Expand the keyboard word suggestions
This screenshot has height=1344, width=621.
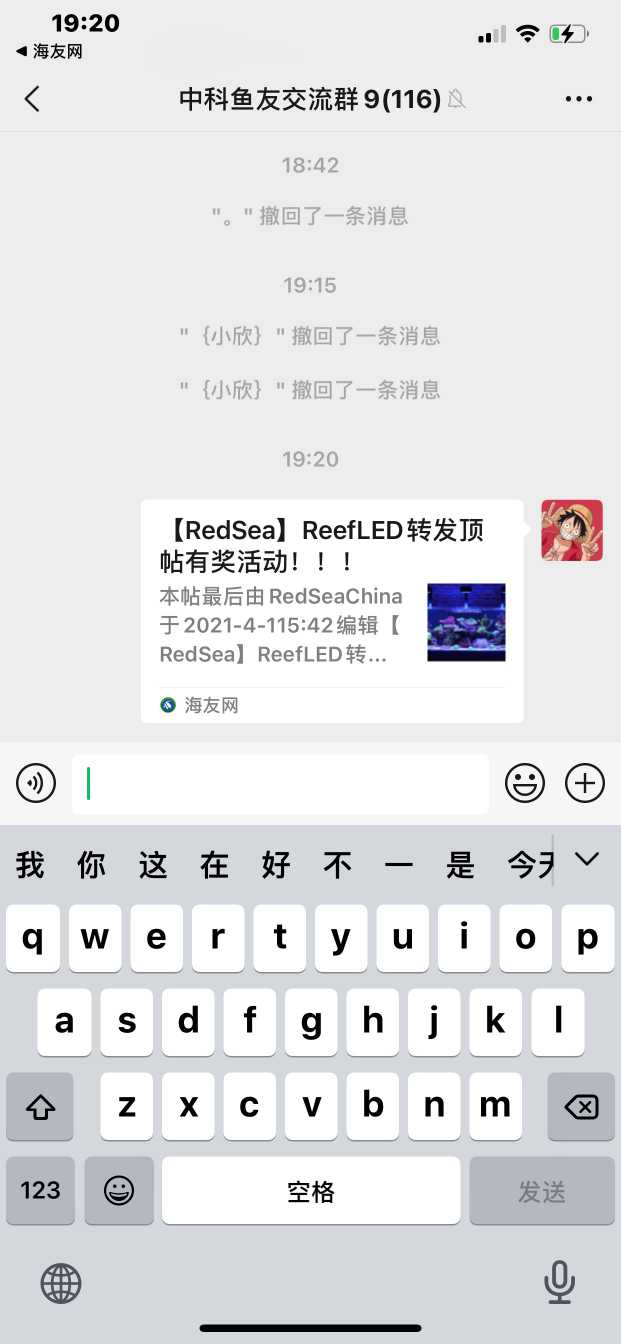586,859
